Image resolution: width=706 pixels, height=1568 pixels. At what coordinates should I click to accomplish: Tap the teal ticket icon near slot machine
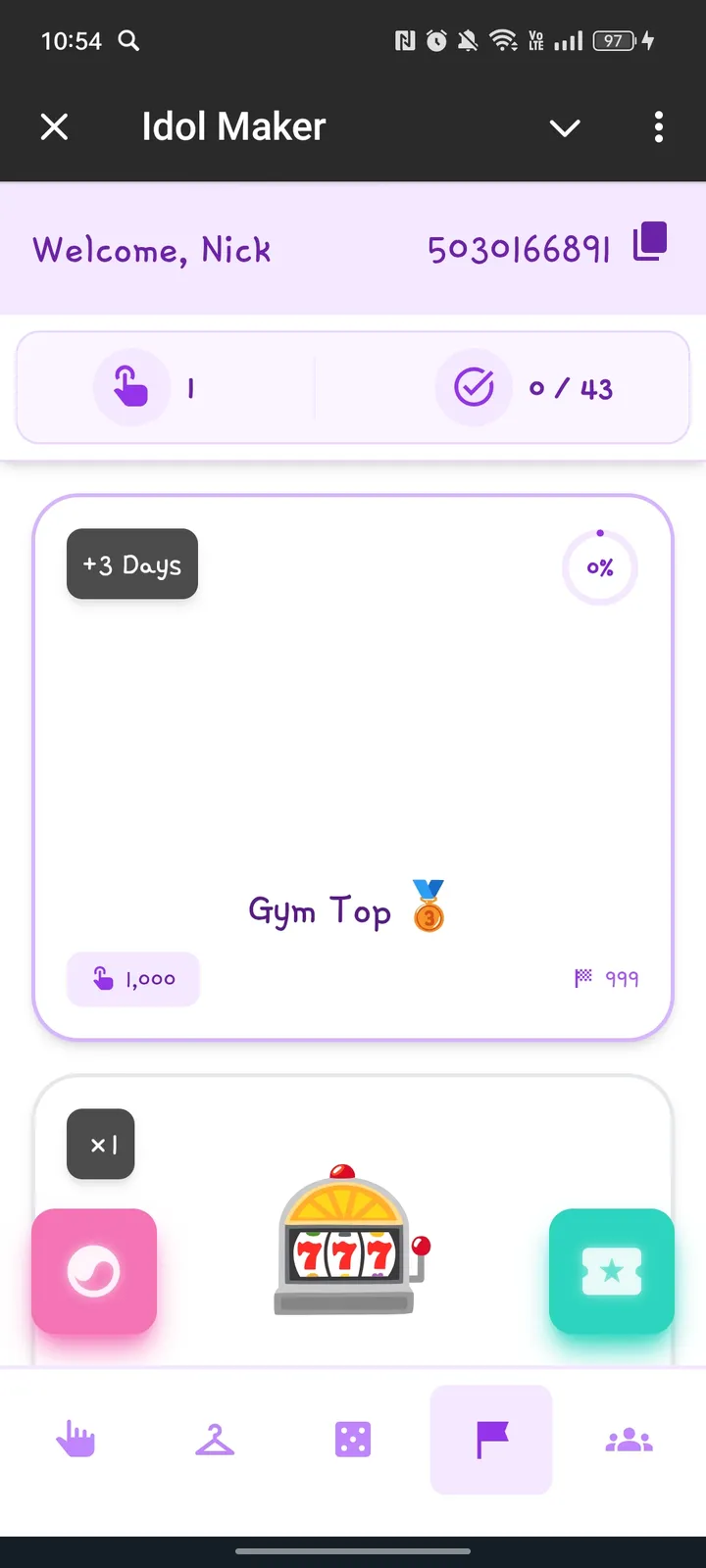611,1271
